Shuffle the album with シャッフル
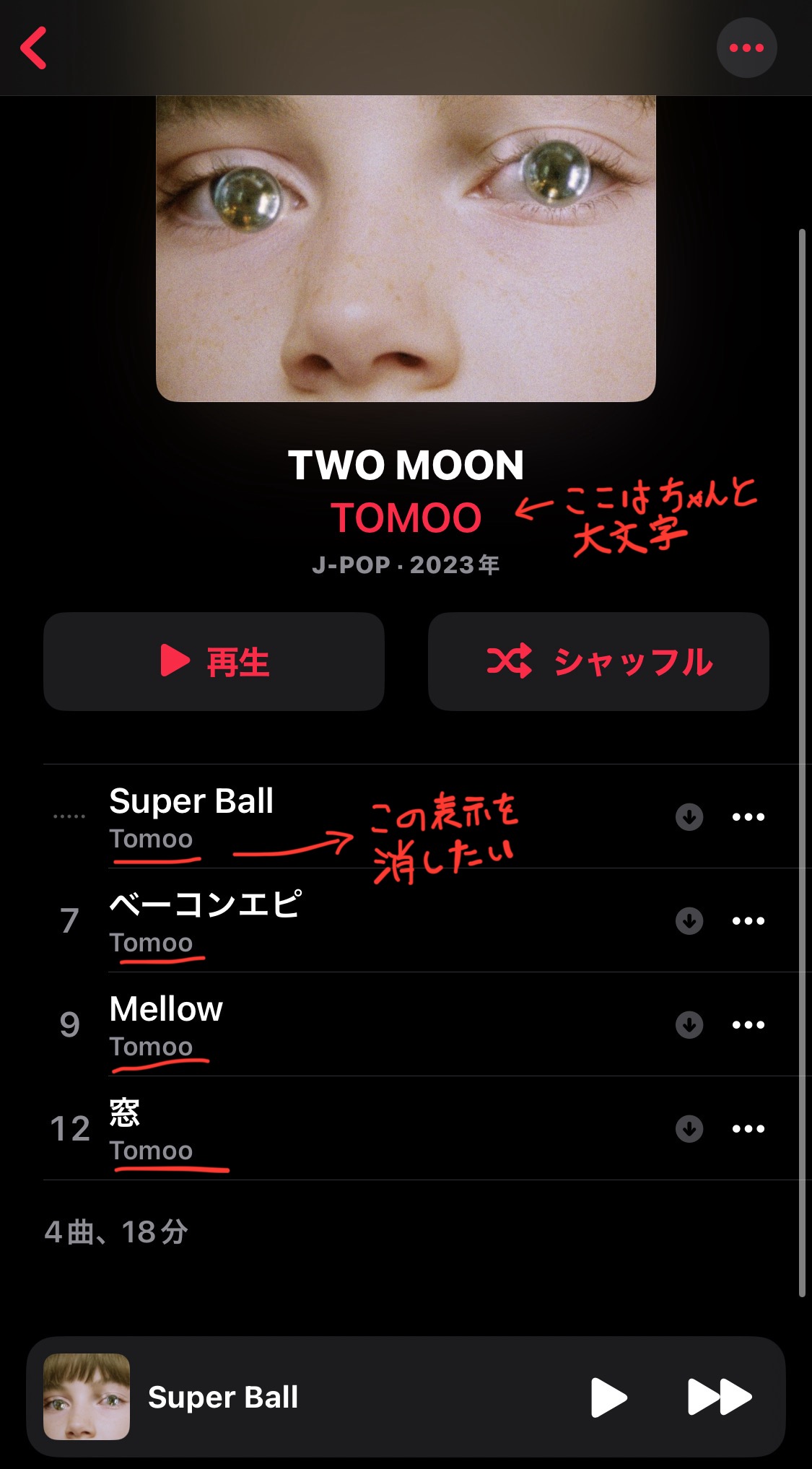The image size is (812, 1469). 598,661
